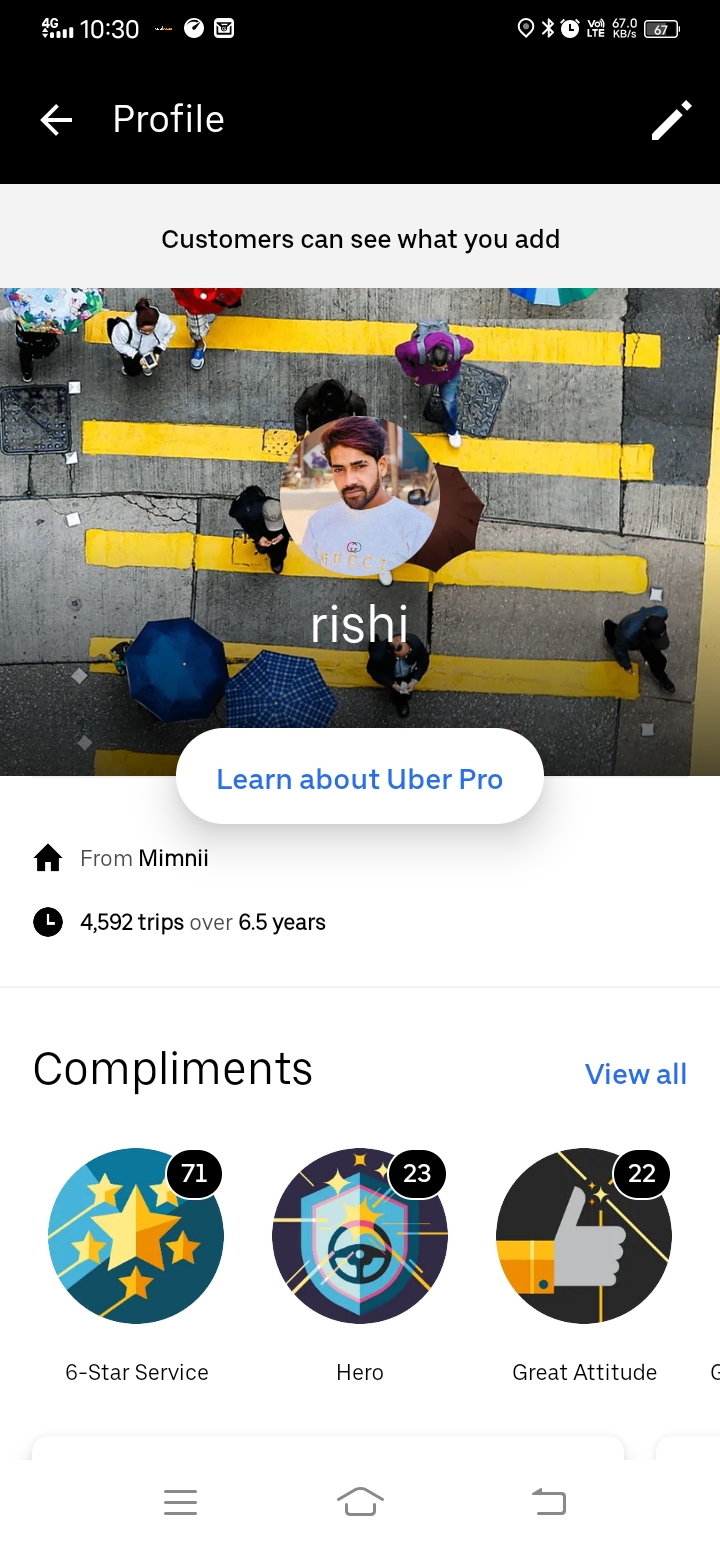Open Learn about Uber Pro

pyautogui.click(x=360, y=778)
